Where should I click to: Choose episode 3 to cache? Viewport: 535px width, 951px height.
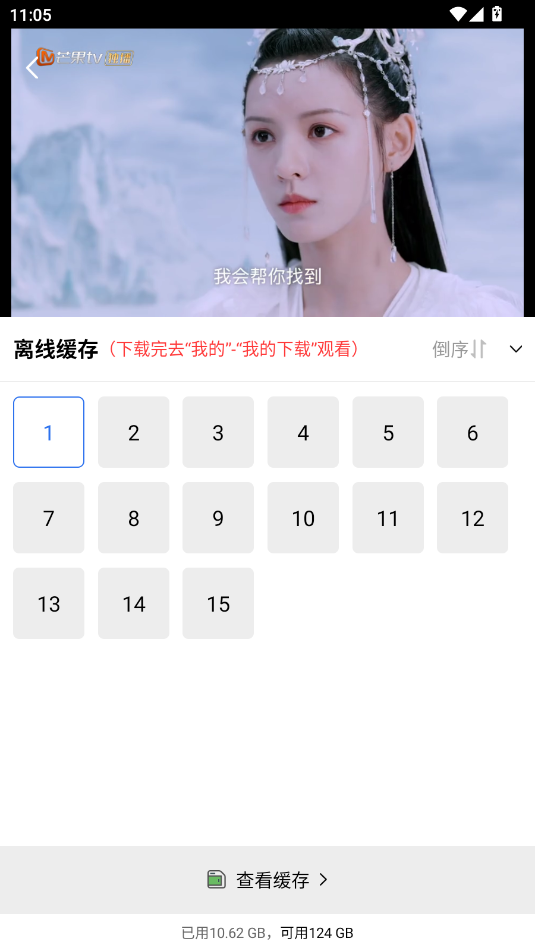point(218,432)
